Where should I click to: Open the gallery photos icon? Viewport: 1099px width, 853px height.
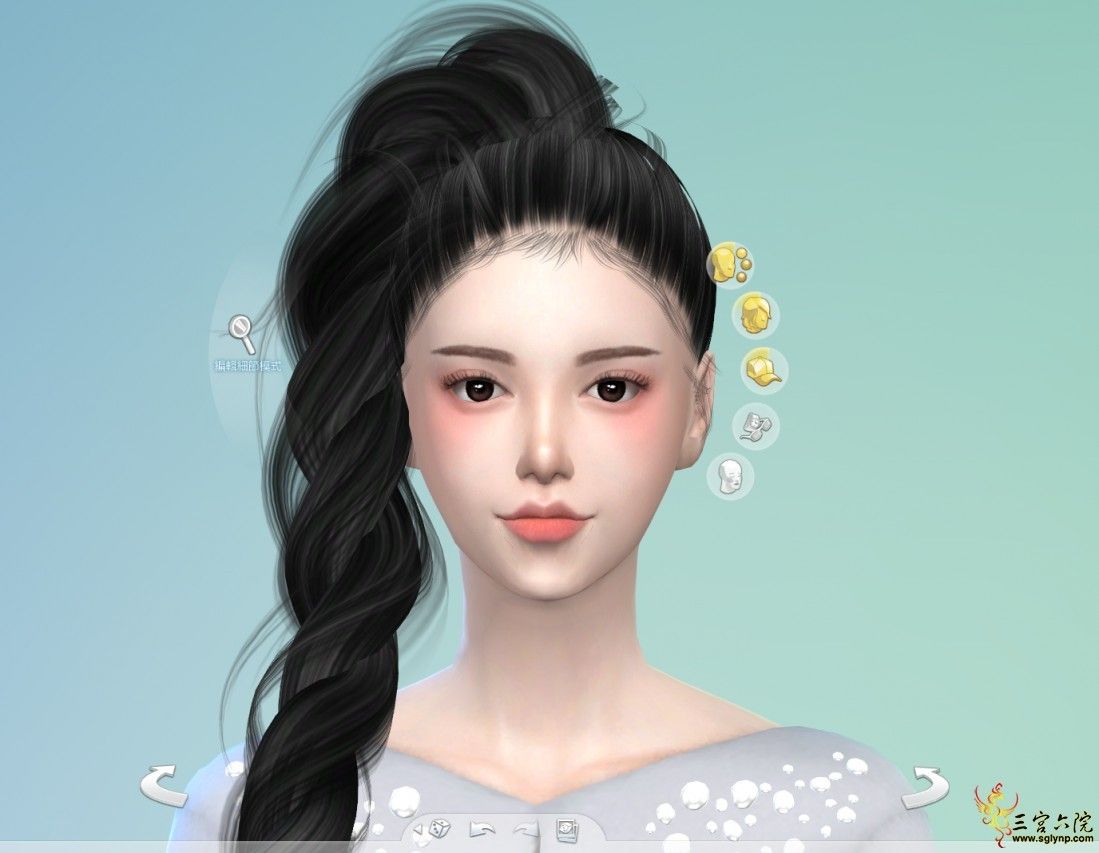pos(567,829)
